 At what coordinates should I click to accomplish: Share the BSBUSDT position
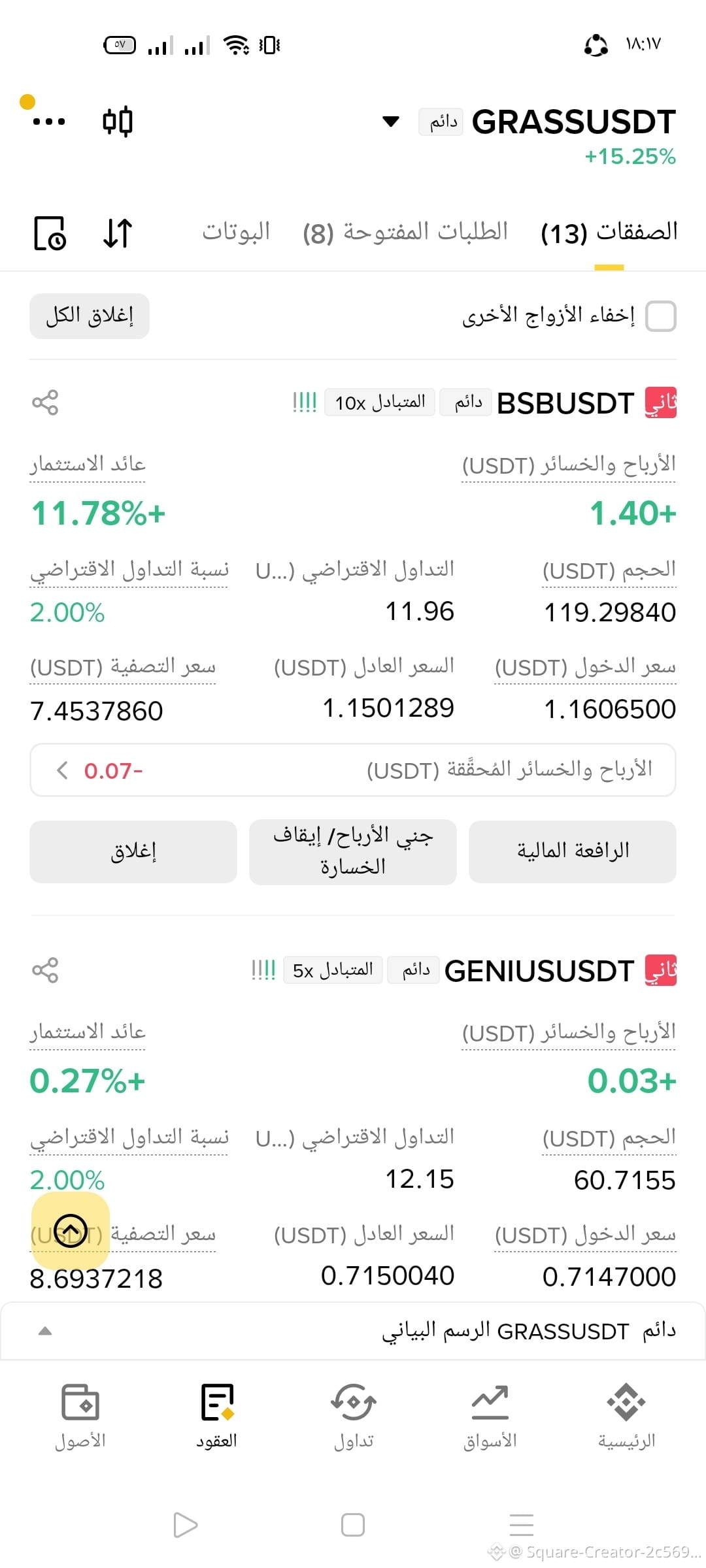pyautogui.click(x=45, y=402)
